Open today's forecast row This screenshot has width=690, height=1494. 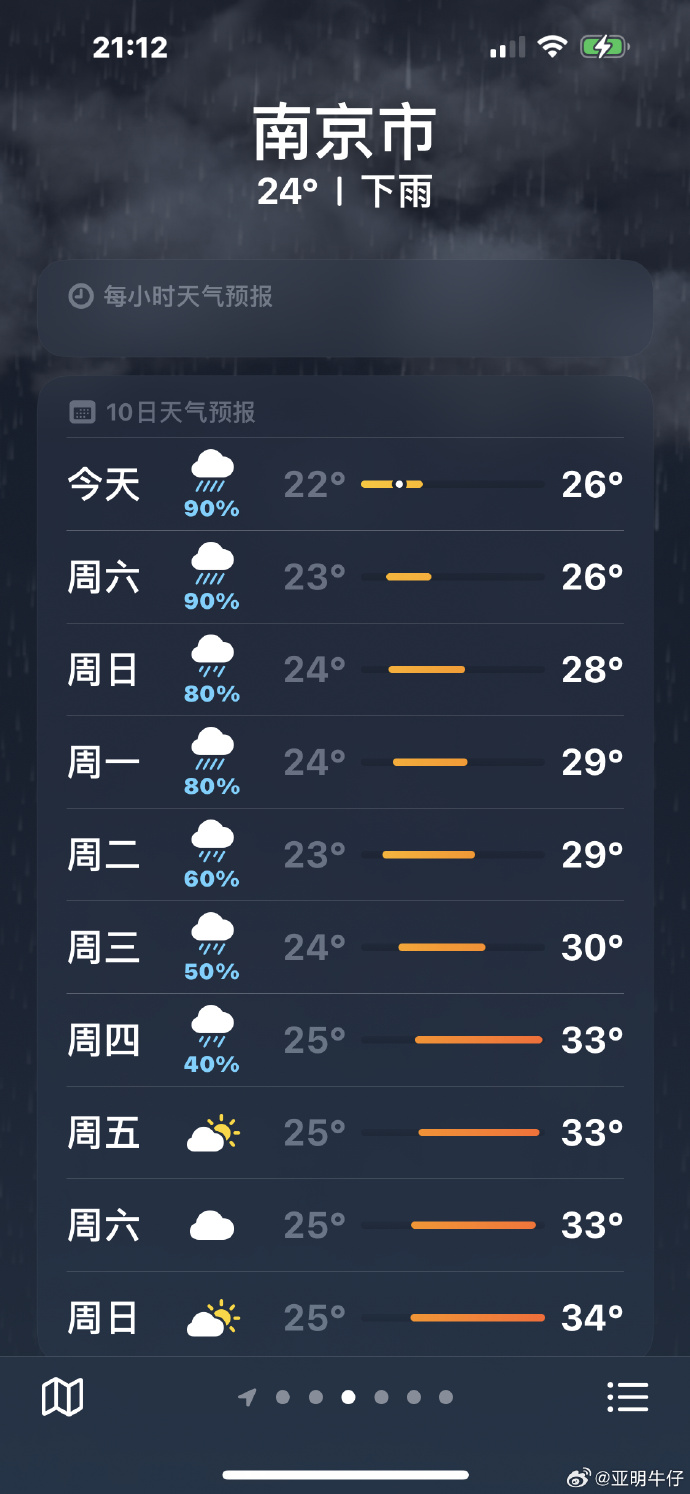(x=345, y=484)
